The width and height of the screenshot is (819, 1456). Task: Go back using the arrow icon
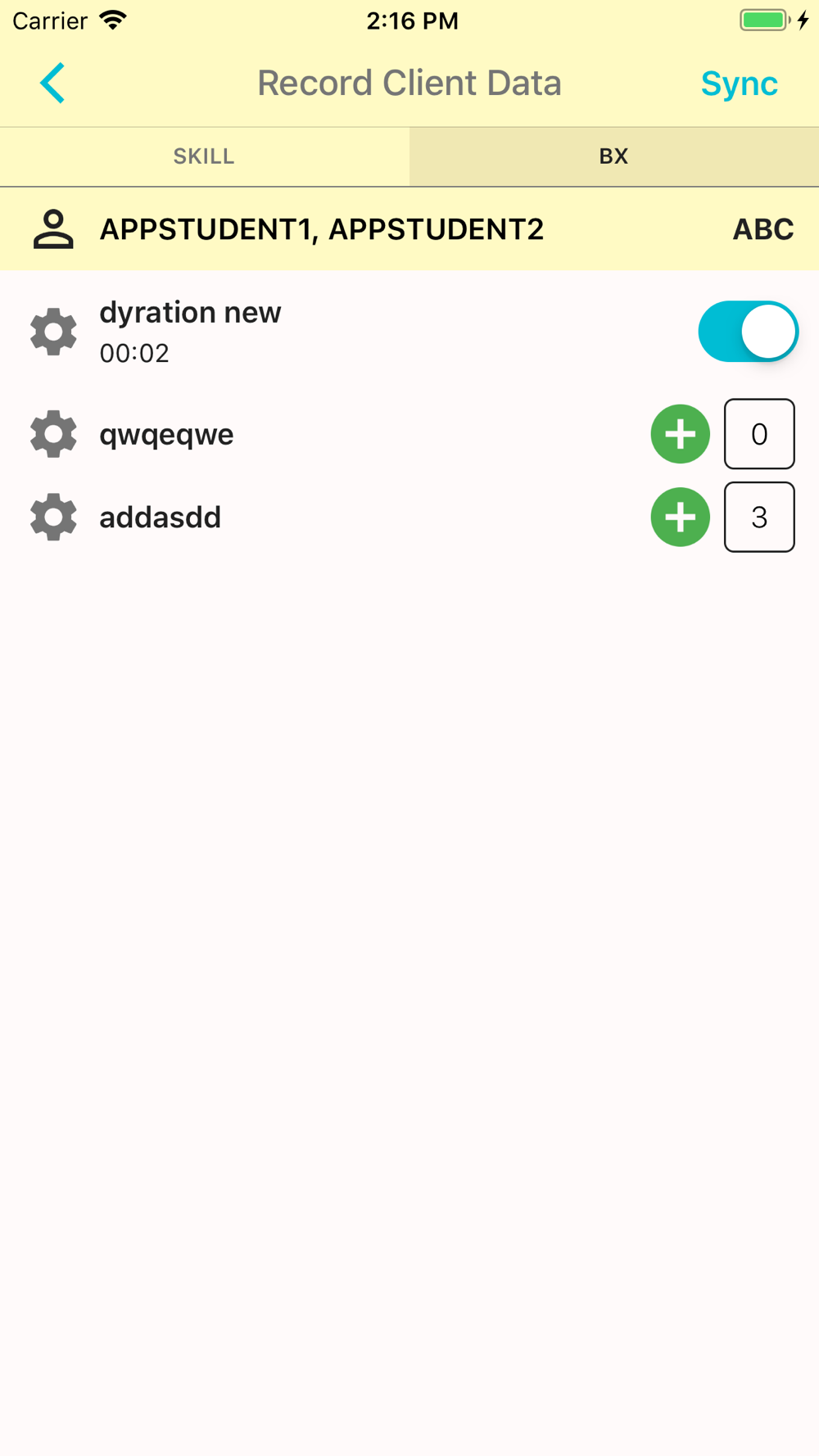point(52,83)
